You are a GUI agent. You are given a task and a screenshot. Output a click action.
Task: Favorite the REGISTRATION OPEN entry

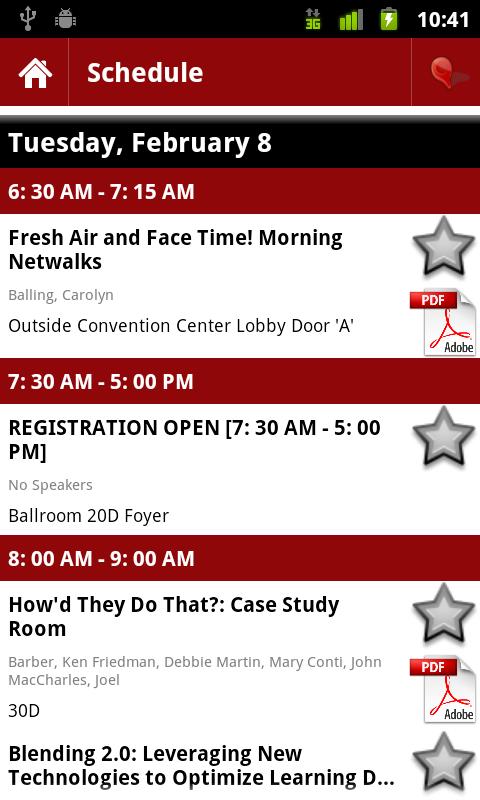point(443,437)
